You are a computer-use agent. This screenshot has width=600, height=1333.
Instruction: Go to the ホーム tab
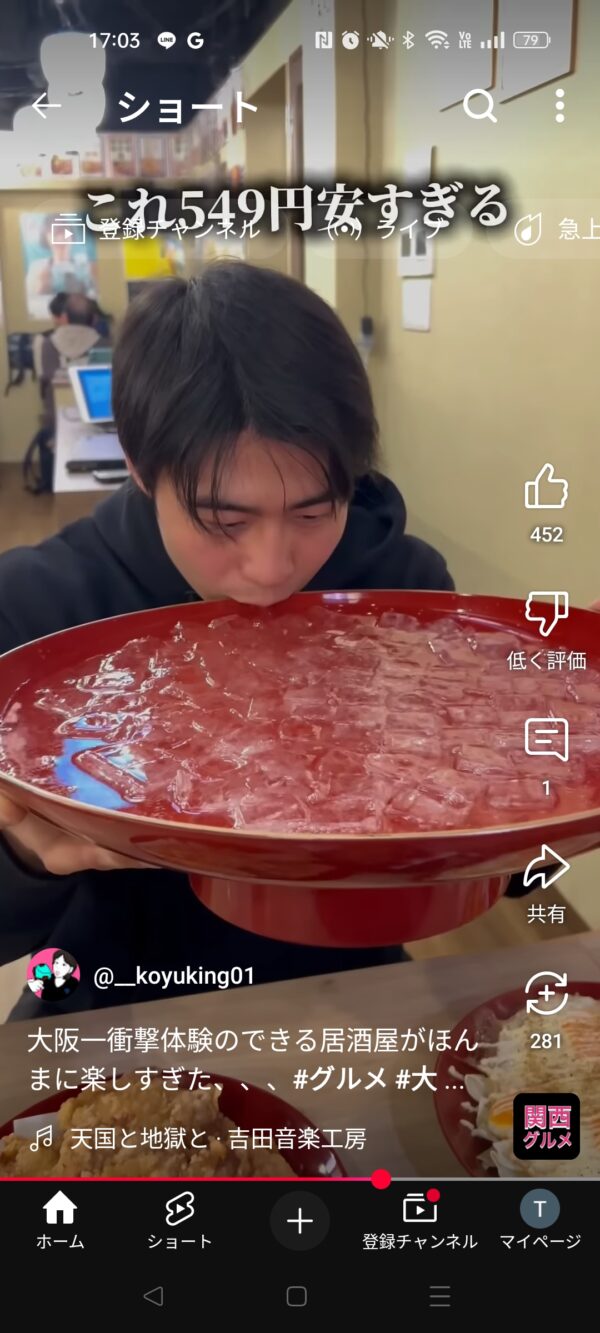(x=60, y=1221)
